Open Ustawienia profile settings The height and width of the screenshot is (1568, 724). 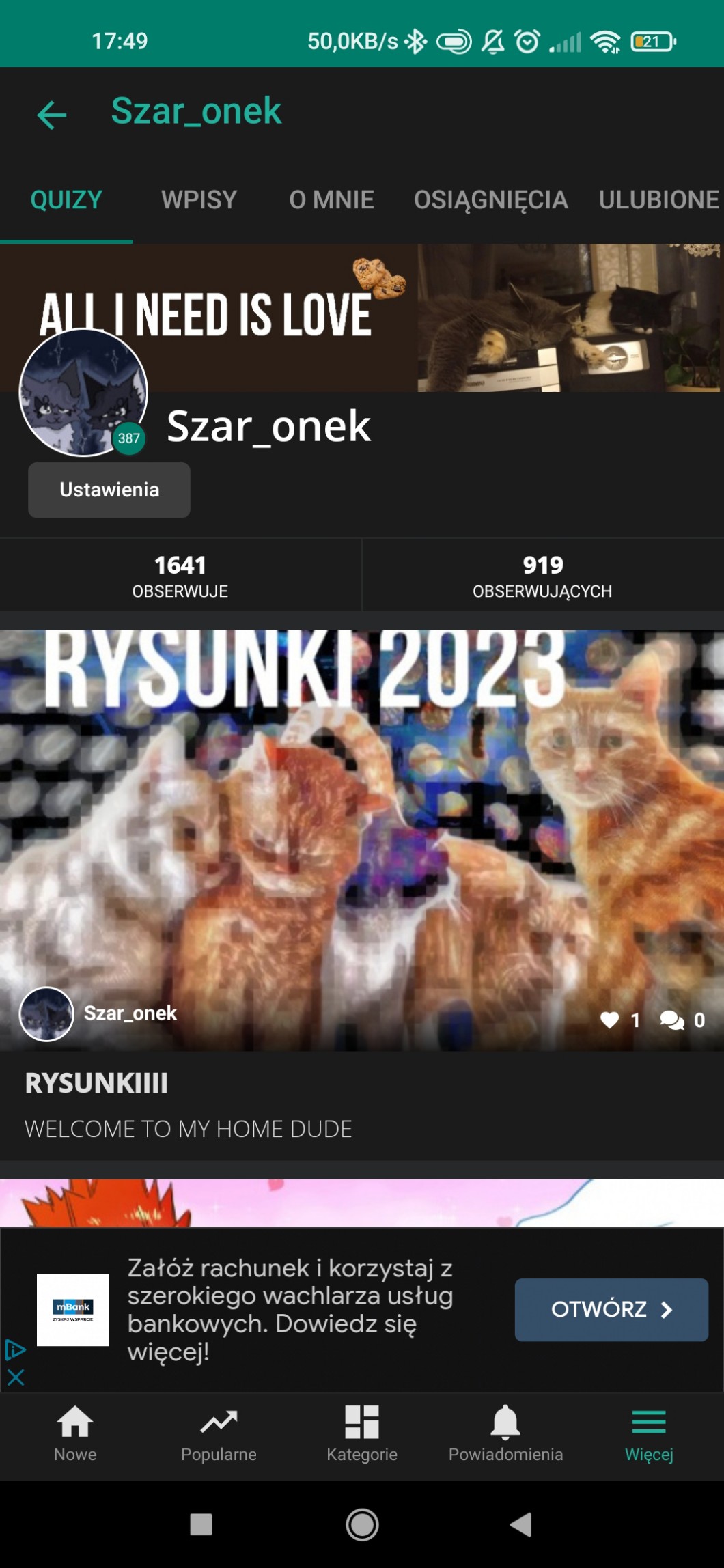pos(109,490)
